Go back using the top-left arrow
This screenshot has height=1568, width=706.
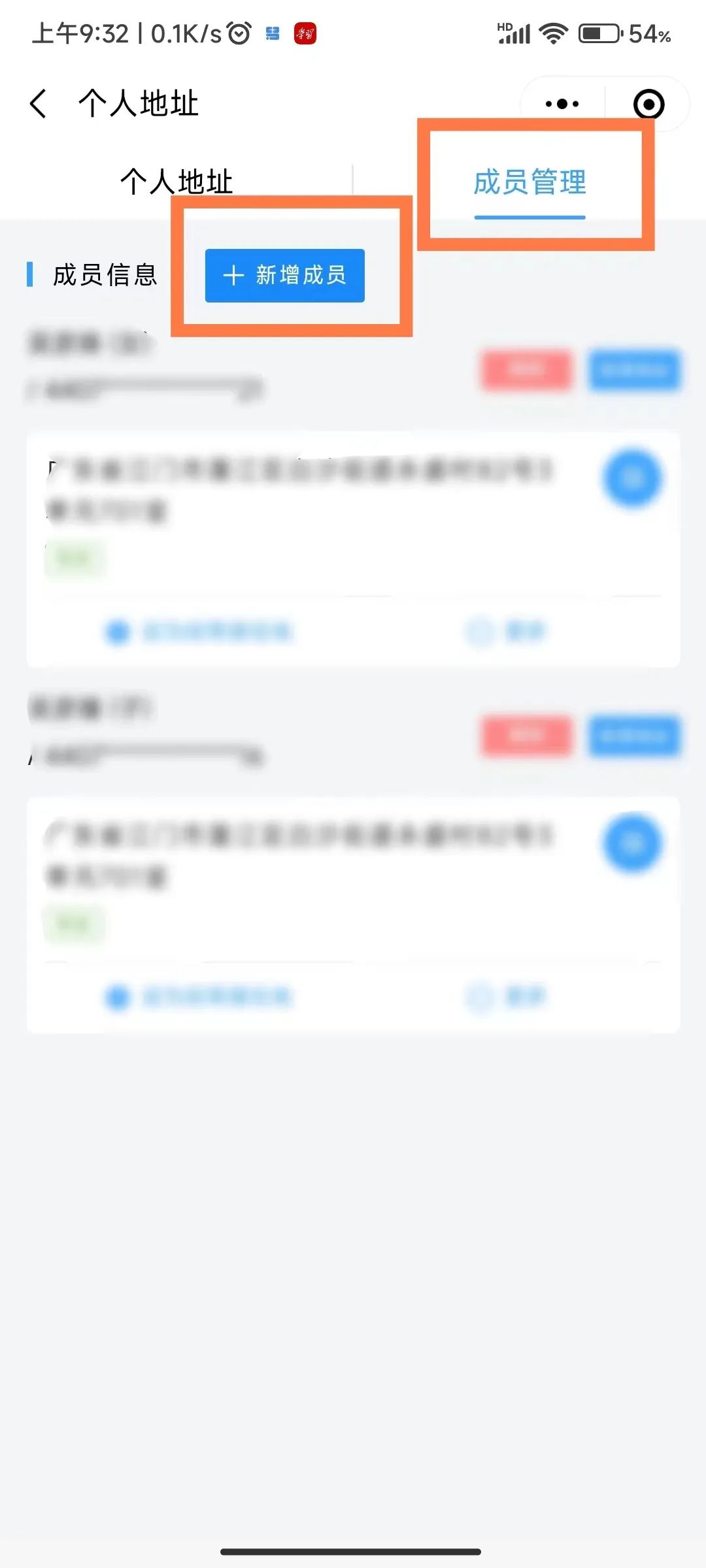click(39, 104)
